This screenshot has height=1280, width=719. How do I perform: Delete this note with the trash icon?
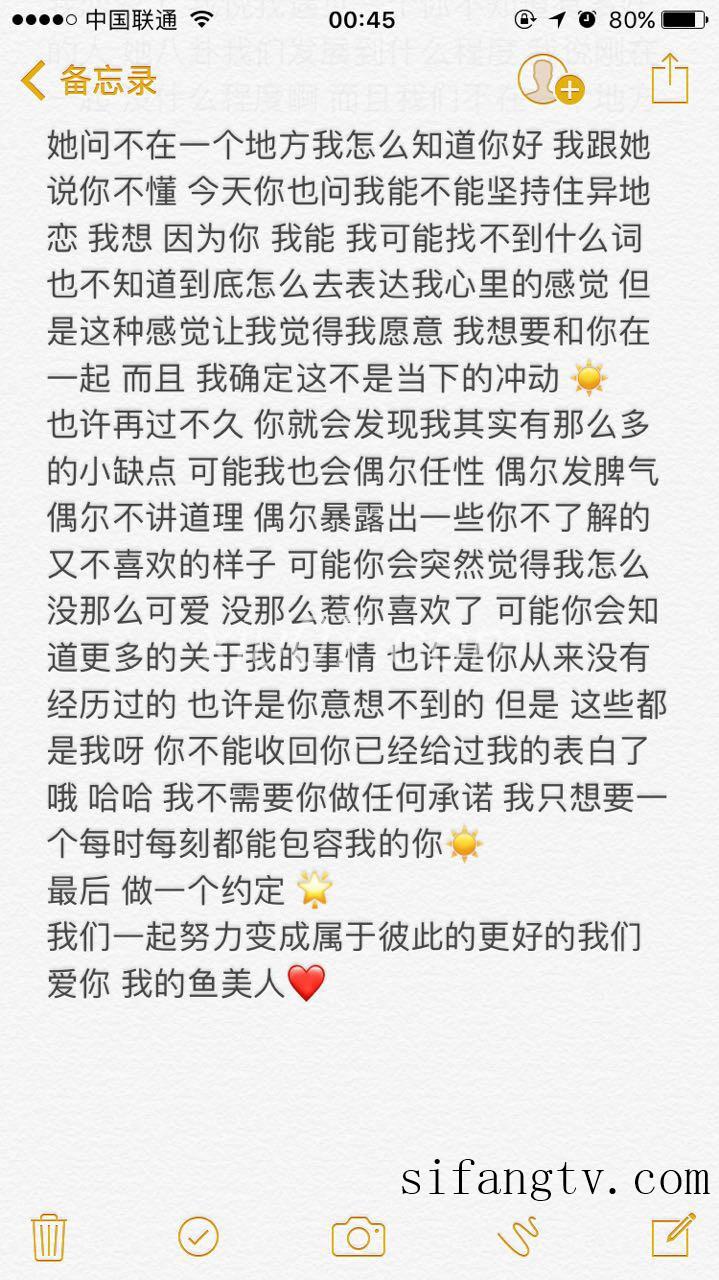tap(48, 1236)
